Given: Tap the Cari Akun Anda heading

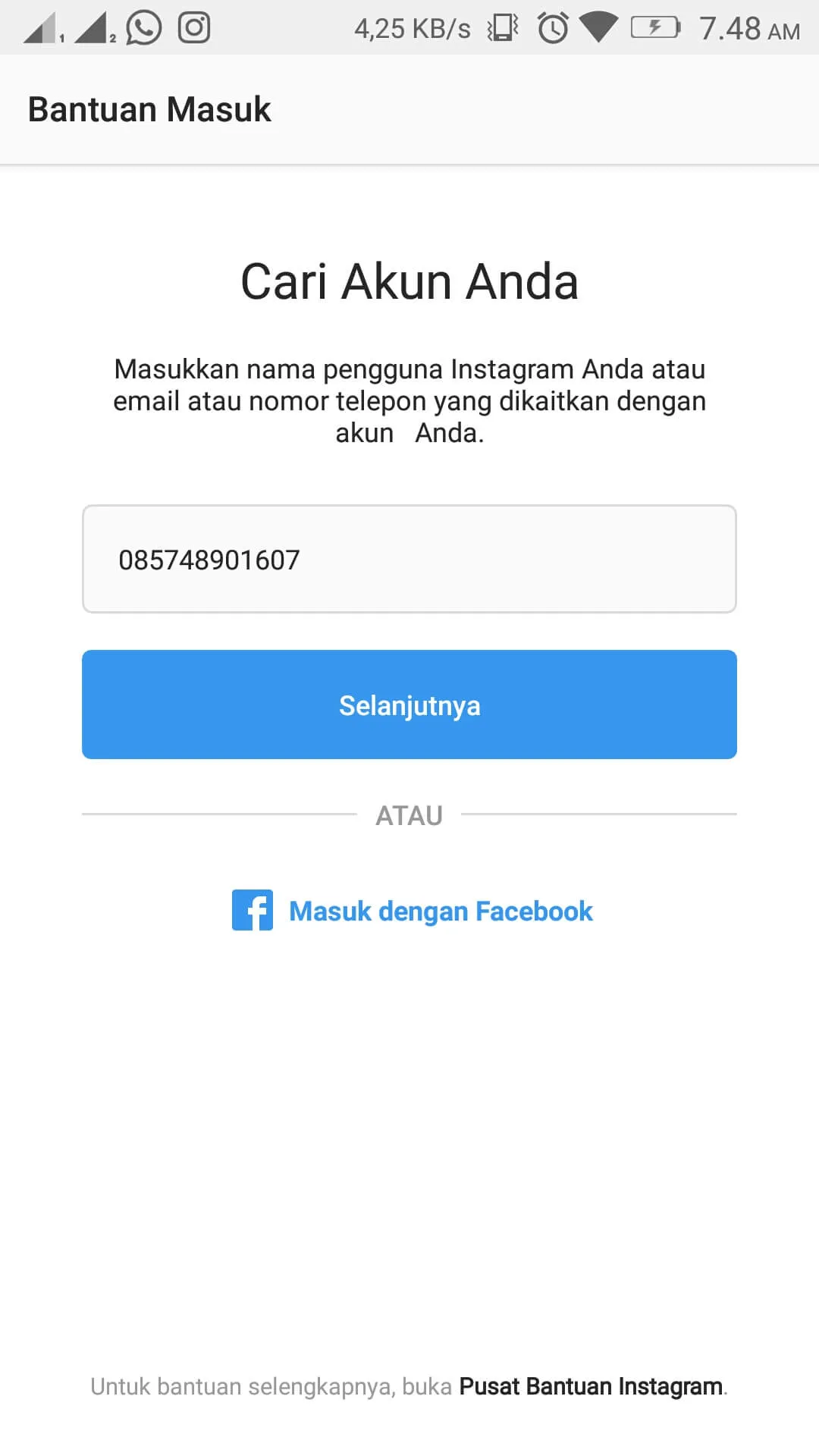Looking at the screenshot, I should [x=409, y=281].
